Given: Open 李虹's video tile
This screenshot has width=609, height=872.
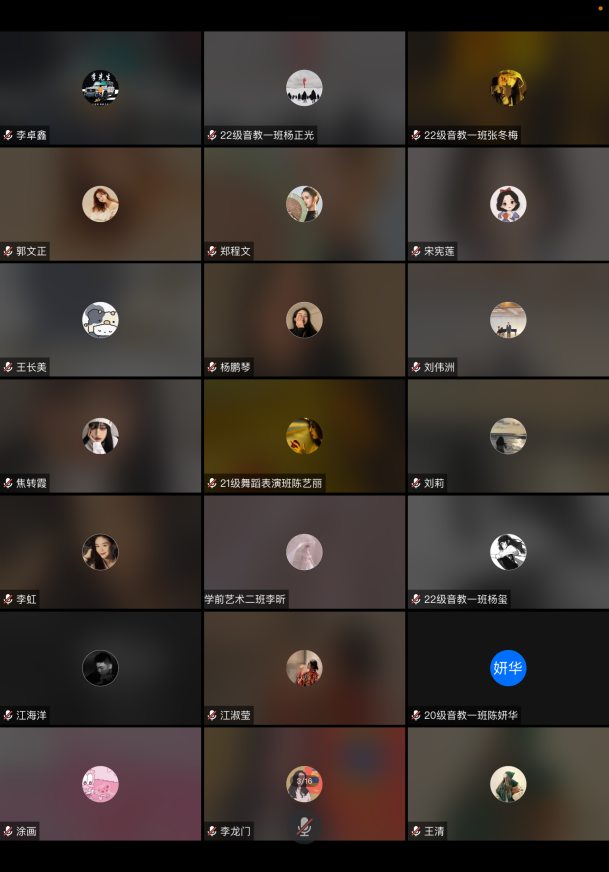Looking at the screenshot, I should [x=100, y=552].
